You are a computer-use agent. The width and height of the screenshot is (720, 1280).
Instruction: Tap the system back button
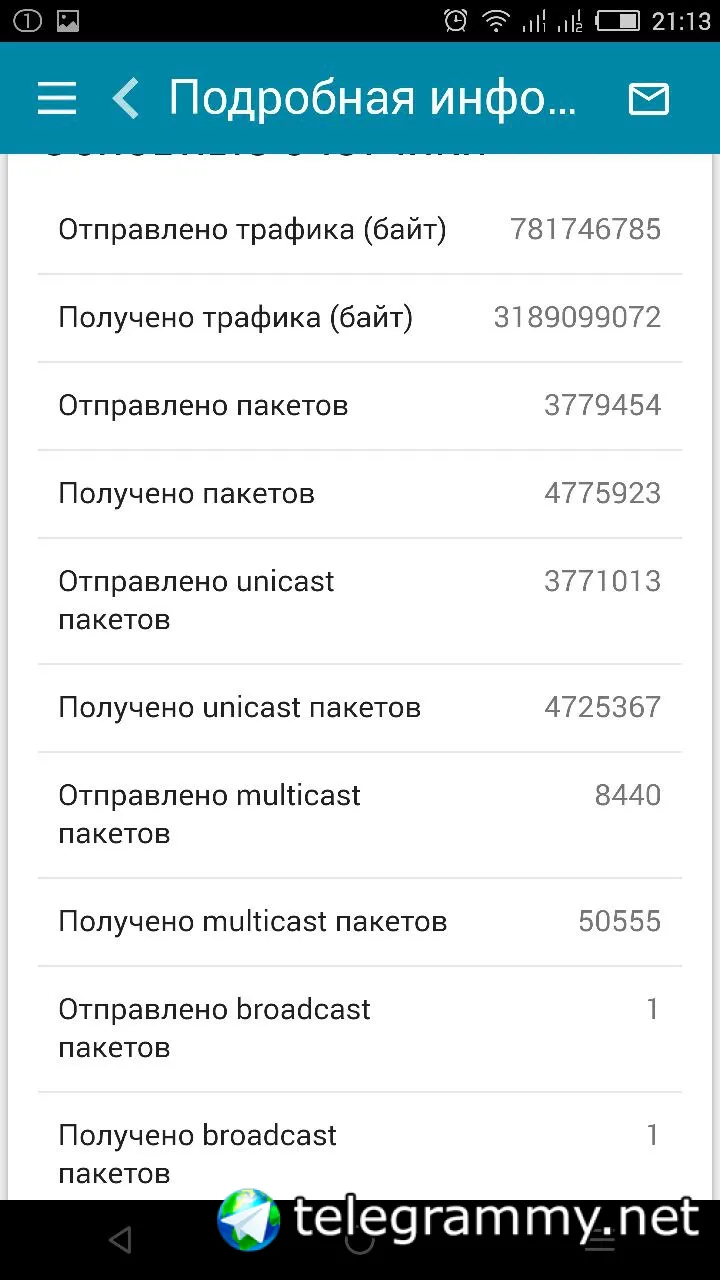point(120,1241)
